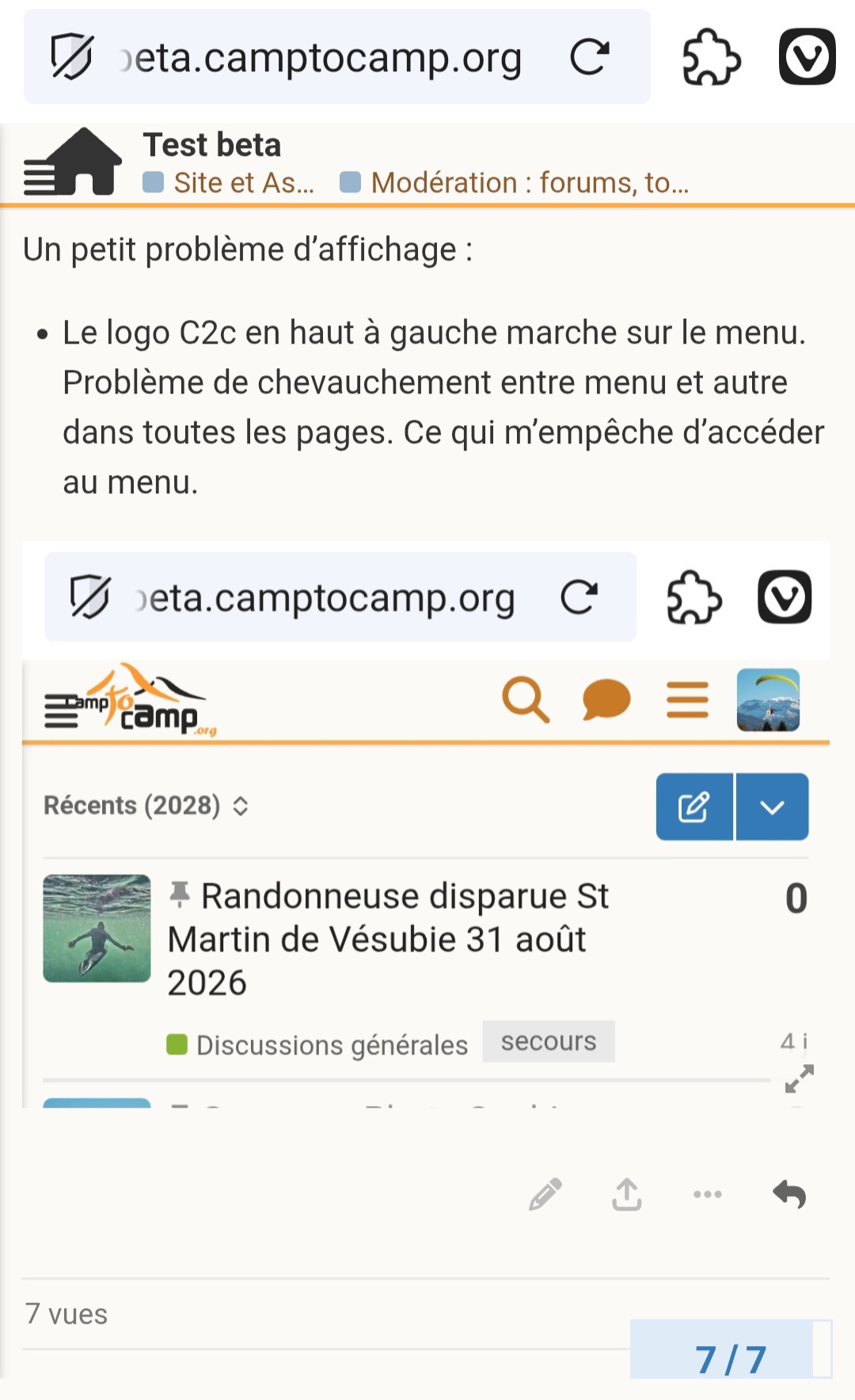855x1400 pixels.
Task: Enlarge the embedded screenshot image
Action: pos(799,1079)
